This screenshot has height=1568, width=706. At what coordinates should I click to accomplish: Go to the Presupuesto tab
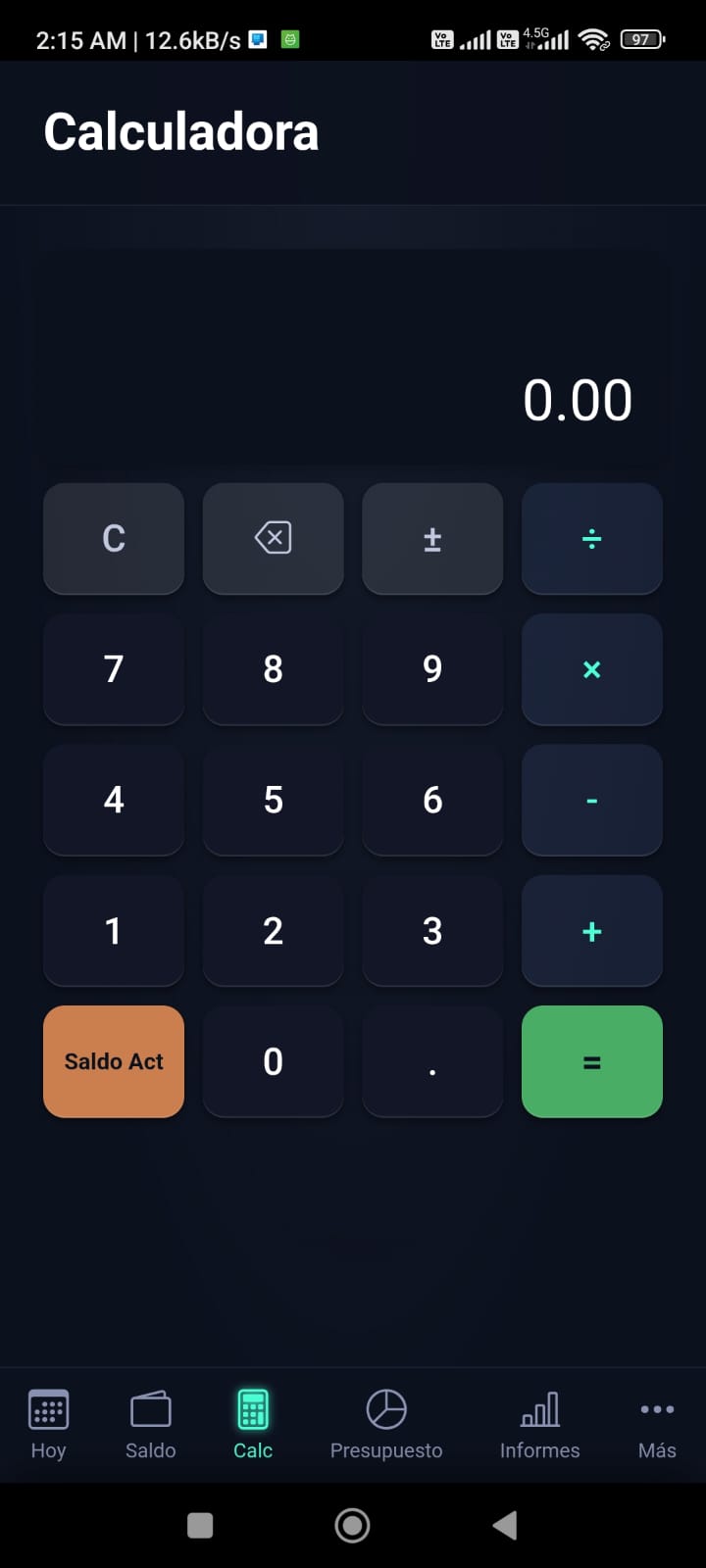tap(386, 1425)
